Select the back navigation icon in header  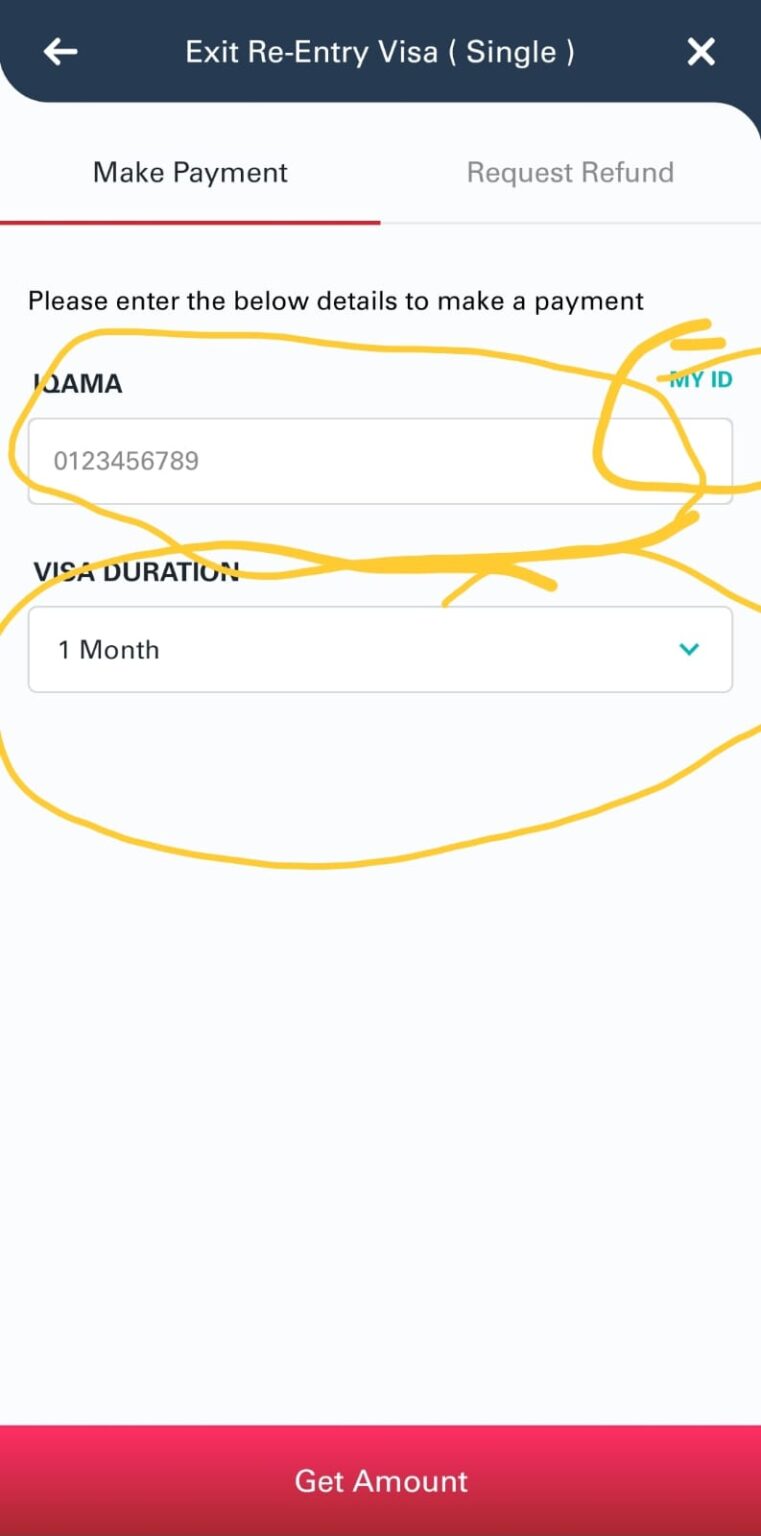point(60,52)
